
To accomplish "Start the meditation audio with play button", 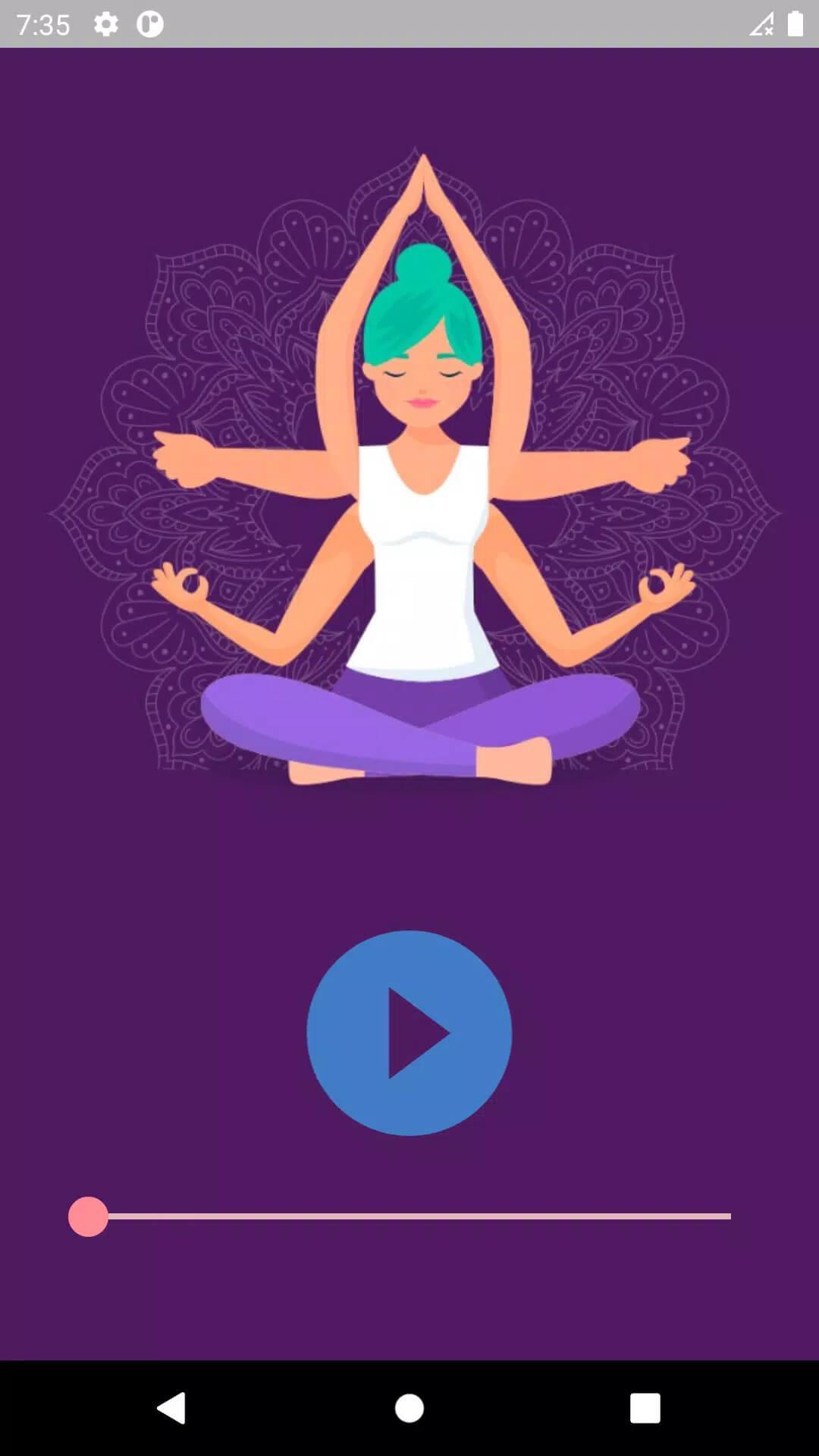I will pyautogui.click(x=409, y=1033).
